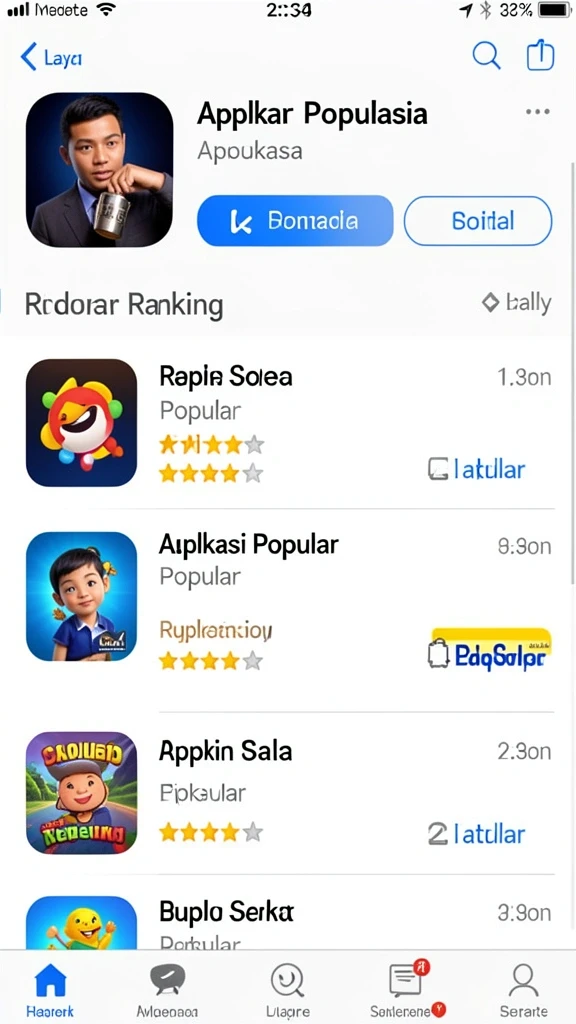The height and width of the screenshot is (1024, 576).
Task: Share this app page
Action: 540,55
